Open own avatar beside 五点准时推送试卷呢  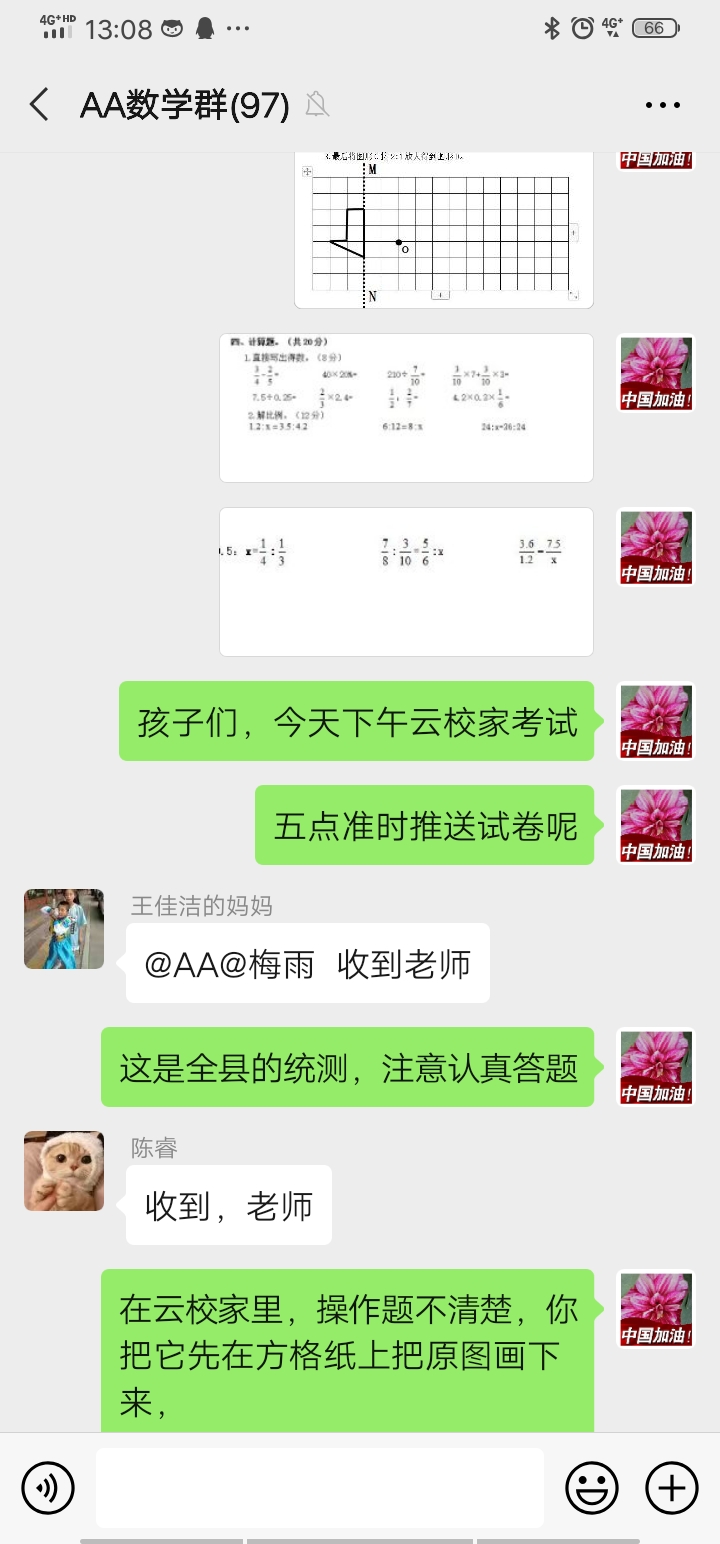click(x=656, y=825)
